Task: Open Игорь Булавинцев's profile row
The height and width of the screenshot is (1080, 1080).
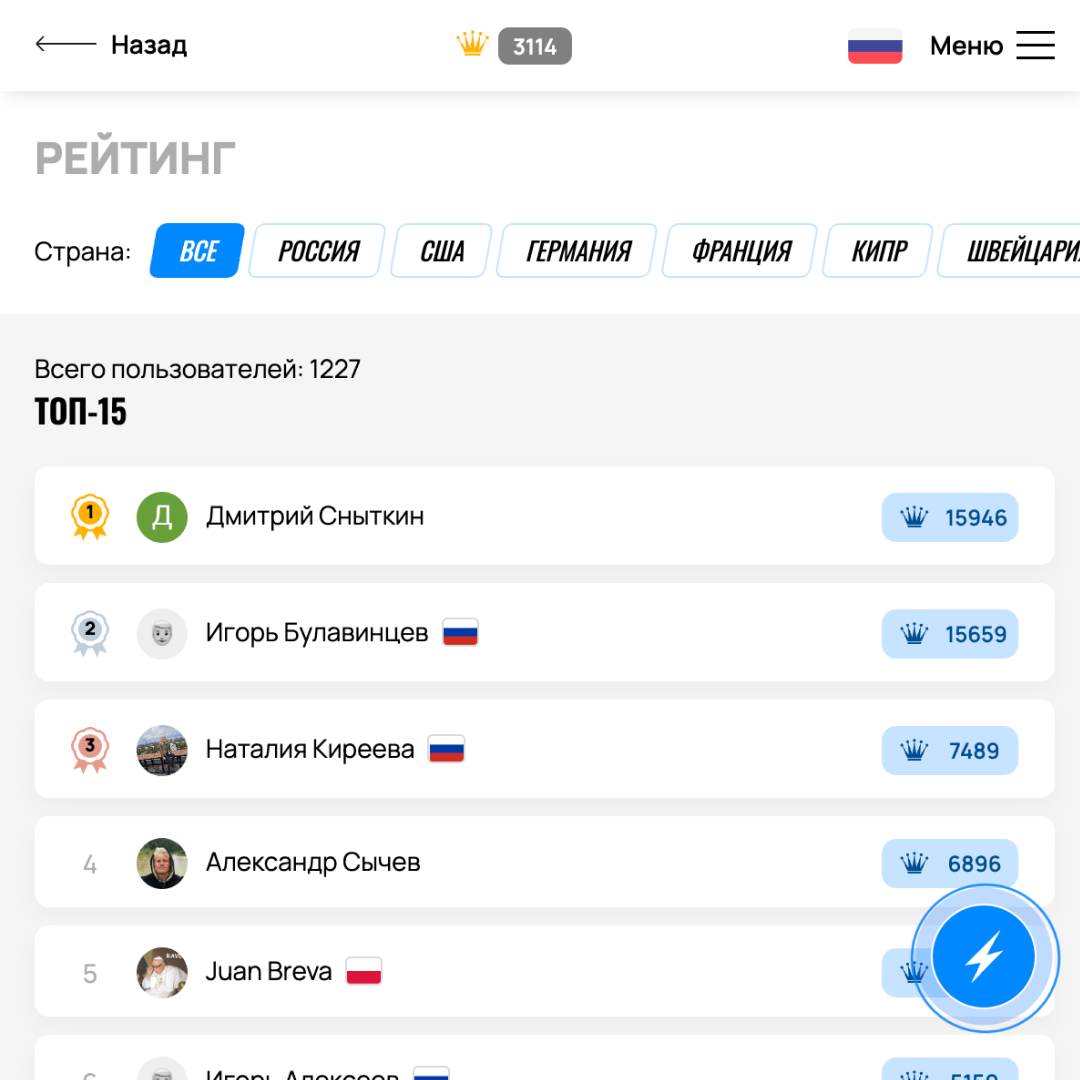Action: [544, 632]
